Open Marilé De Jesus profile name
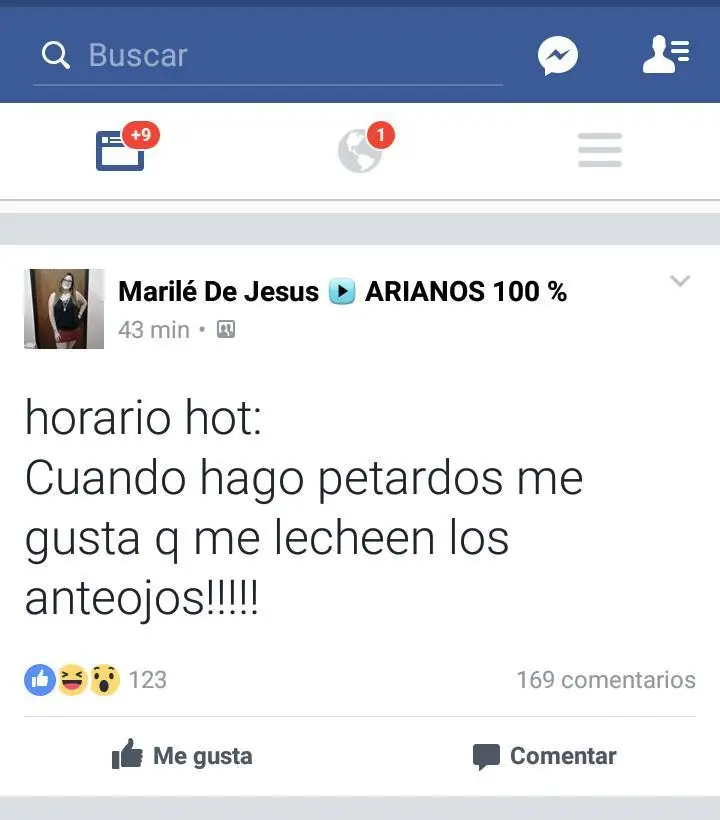This screenshot has width=720, height=820. pos(219,292)
